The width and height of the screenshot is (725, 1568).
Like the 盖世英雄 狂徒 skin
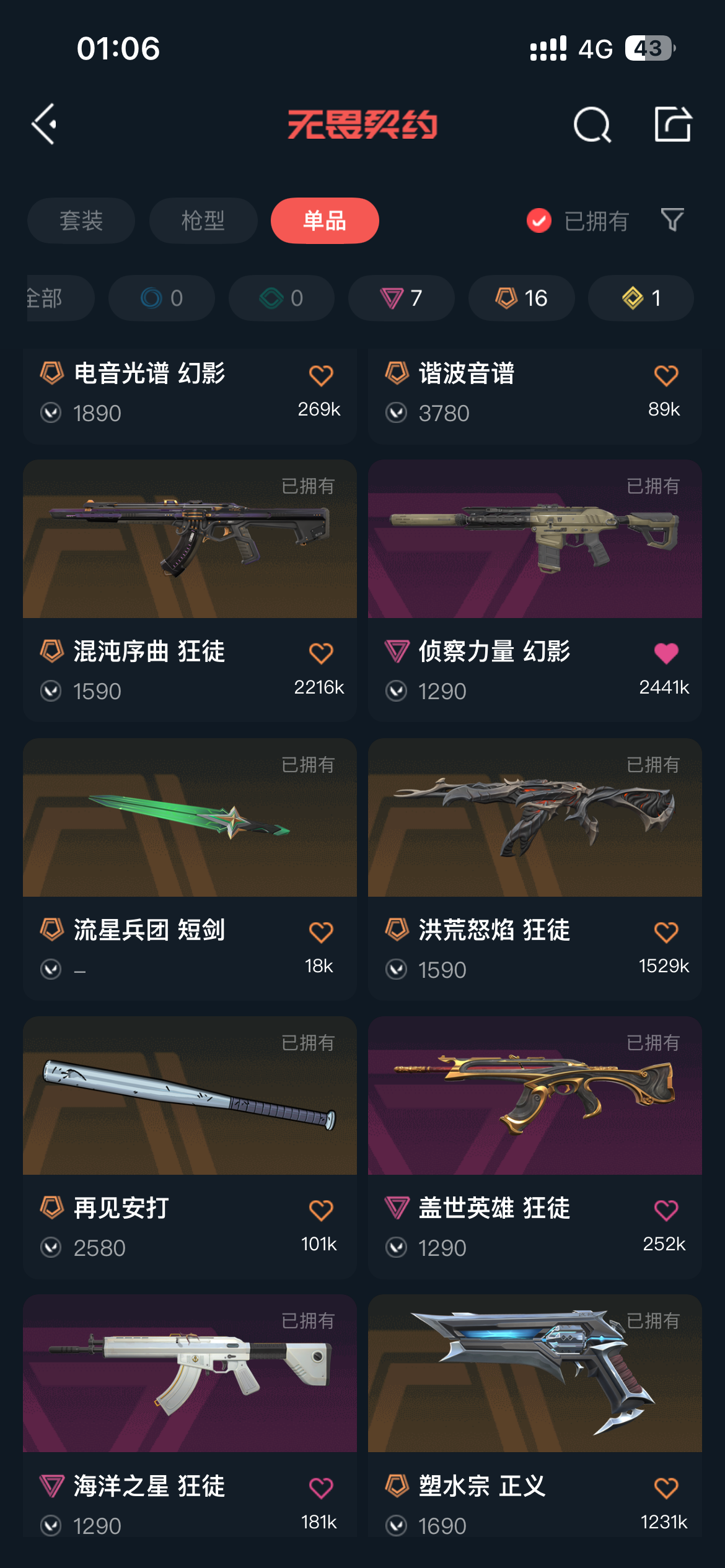[666, 1210]
